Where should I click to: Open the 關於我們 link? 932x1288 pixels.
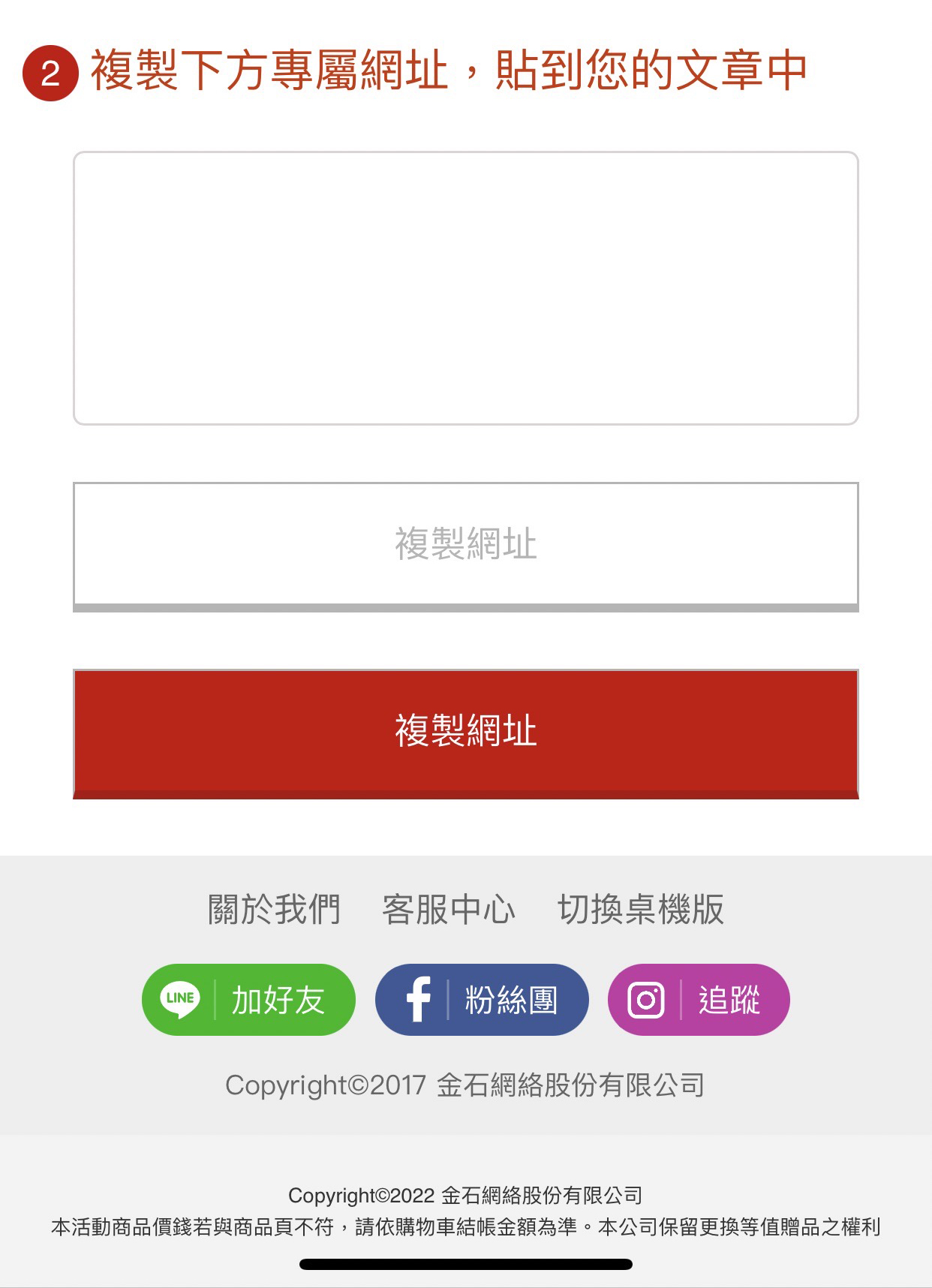[274, 910]
